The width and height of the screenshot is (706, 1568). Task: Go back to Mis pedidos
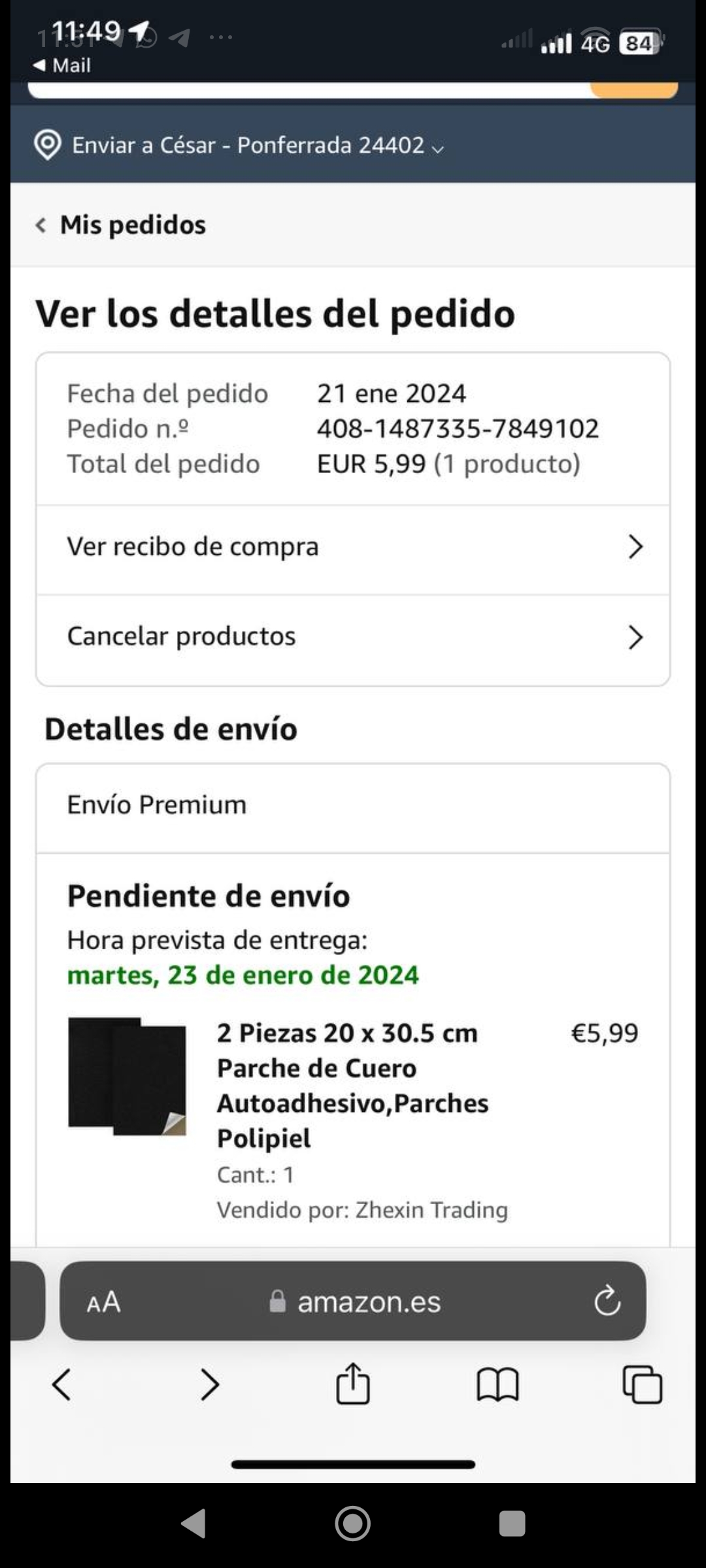pyautogui.click(x=121, y=225)
